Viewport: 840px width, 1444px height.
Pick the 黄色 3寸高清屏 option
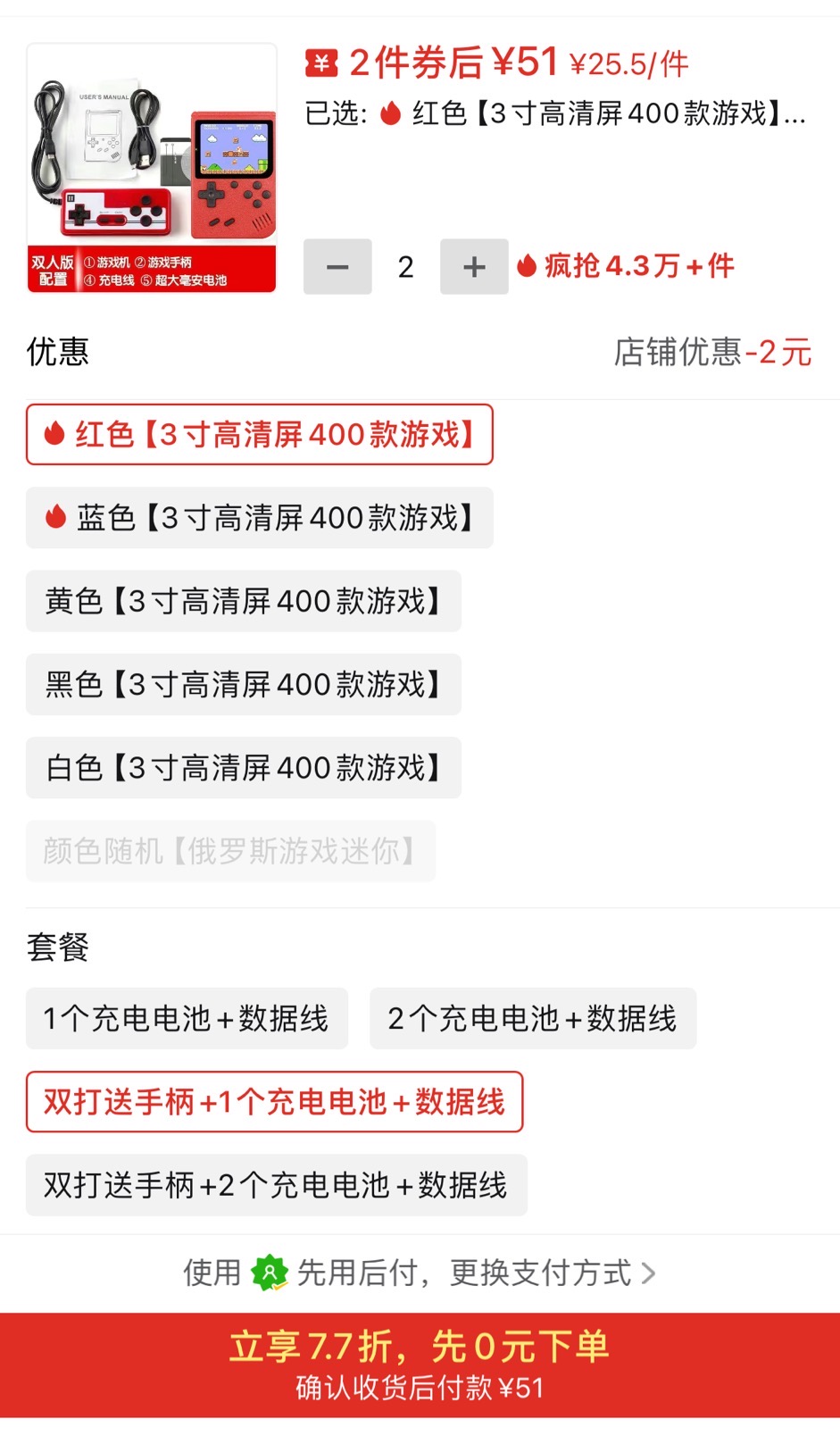[x=244, y=601]
